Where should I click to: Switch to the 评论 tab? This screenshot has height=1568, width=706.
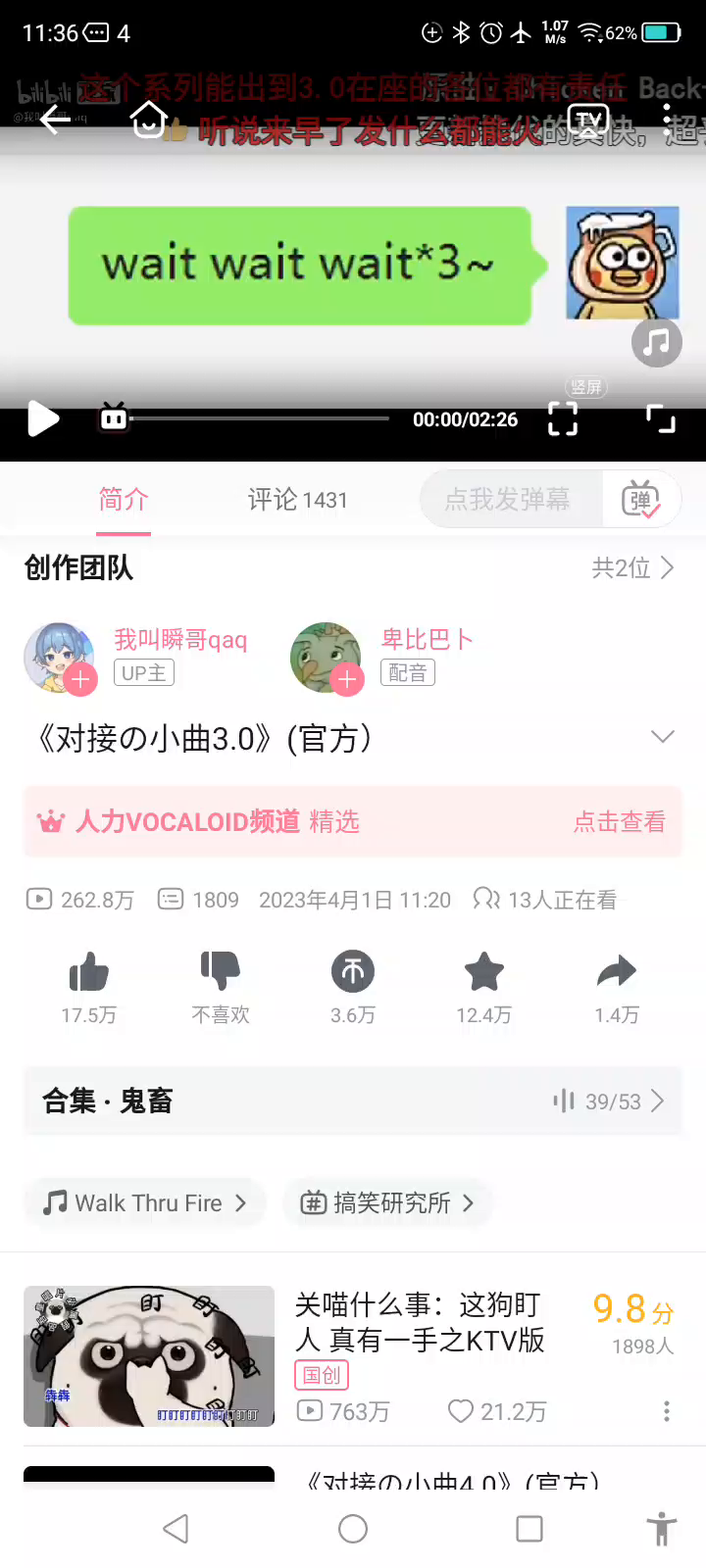[x=297, y=500]
